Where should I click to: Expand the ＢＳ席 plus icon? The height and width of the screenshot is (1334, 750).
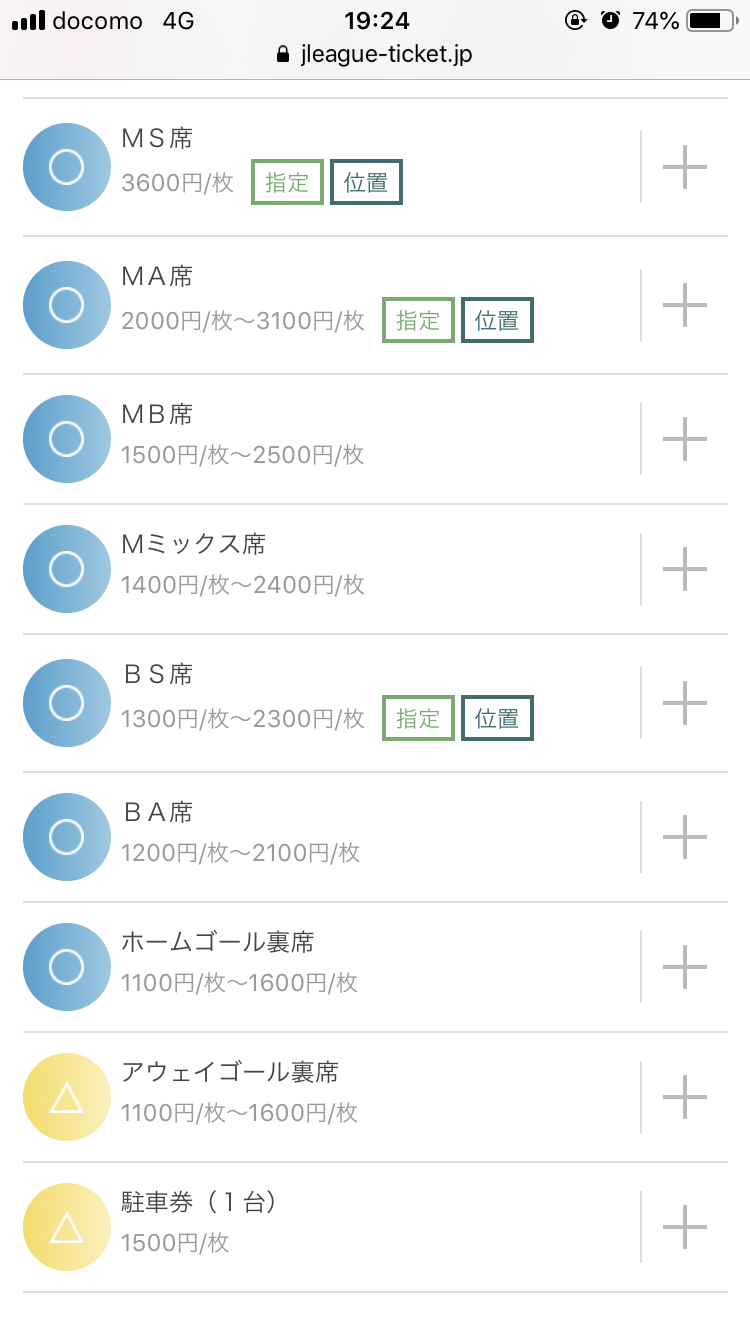[685, 703]
